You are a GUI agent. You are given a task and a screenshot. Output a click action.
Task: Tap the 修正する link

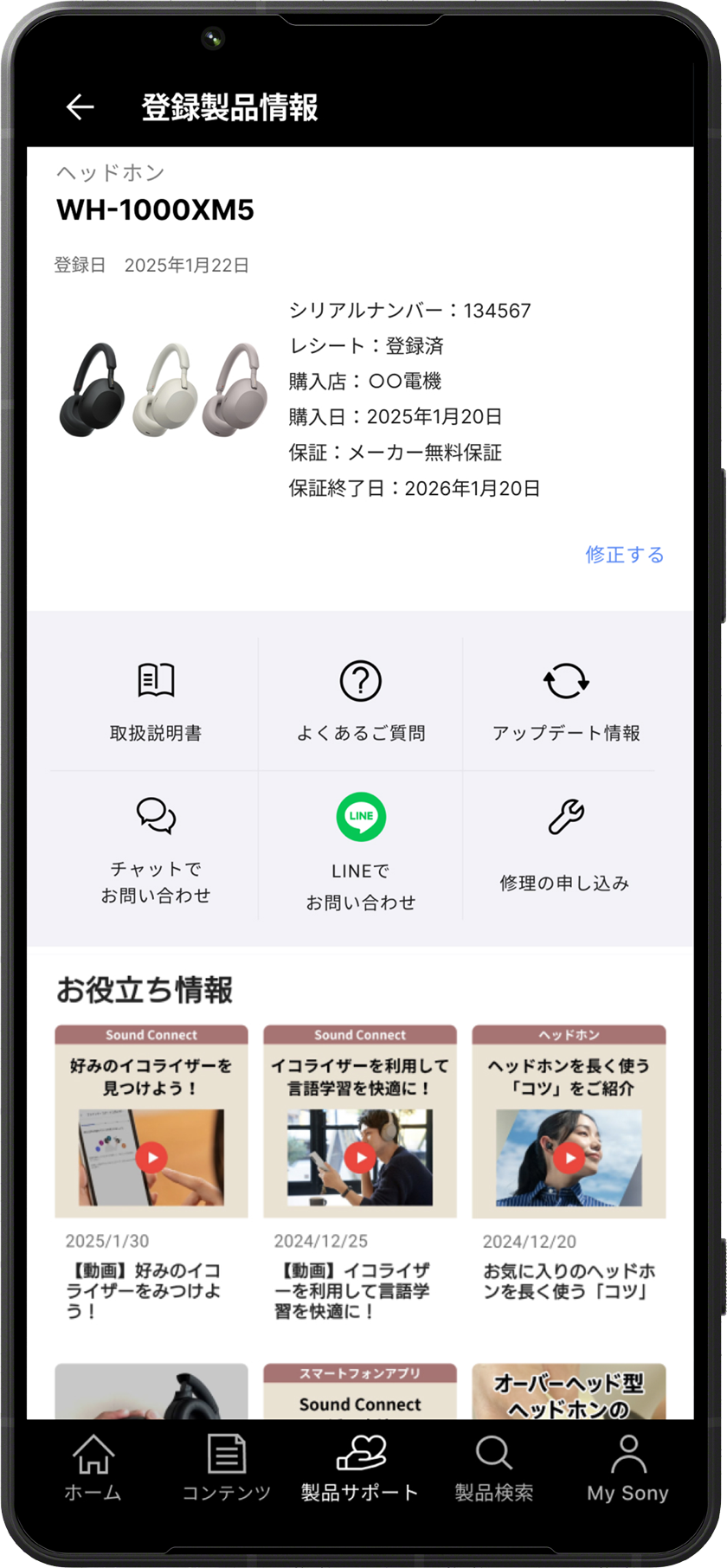pyautogui.click(x=624, y=555)
